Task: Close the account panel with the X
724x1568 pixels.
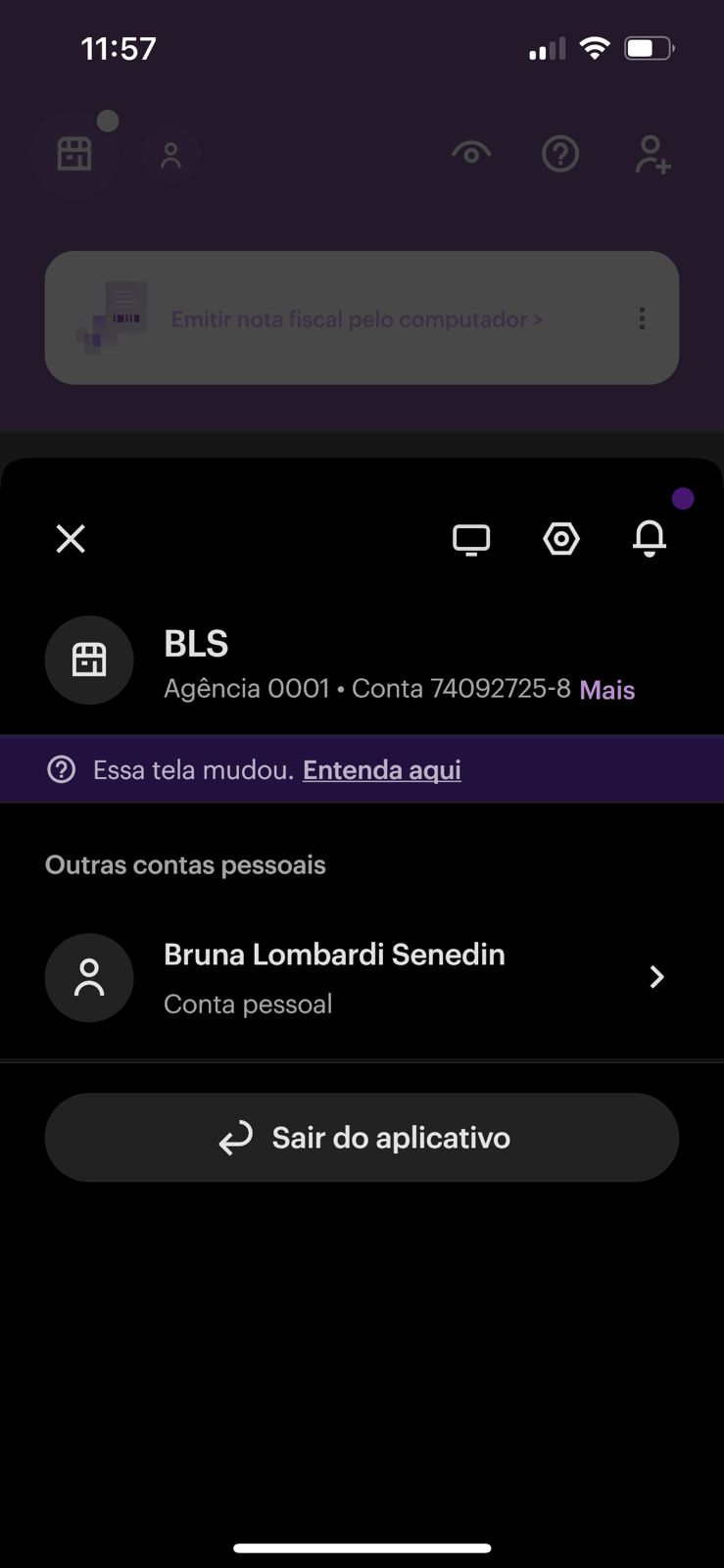Action: [71, 538]
